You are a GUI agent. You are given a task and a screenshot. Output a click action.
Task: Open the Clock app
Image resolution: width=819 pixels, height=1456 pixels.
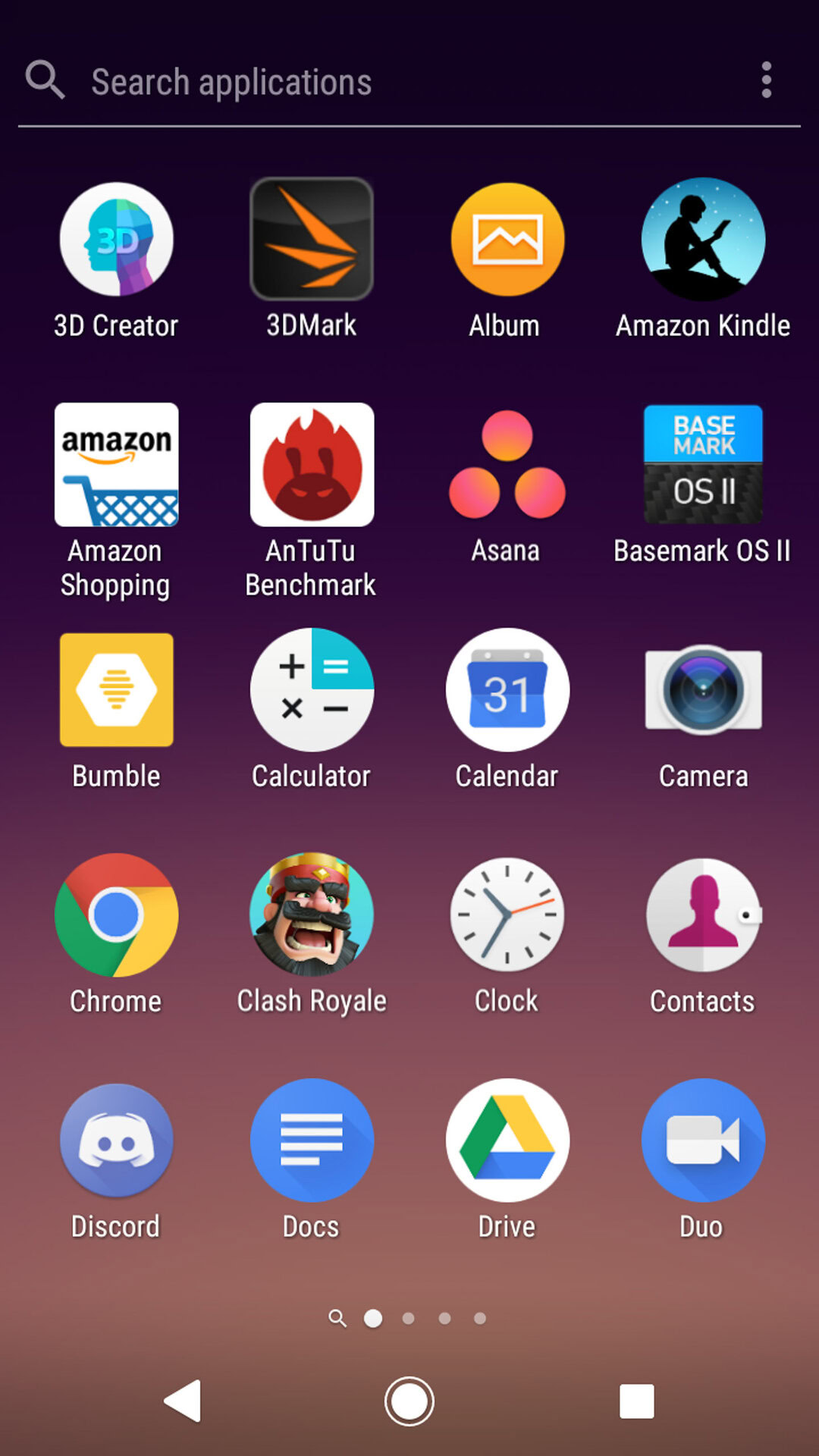(x=507, y=915)
